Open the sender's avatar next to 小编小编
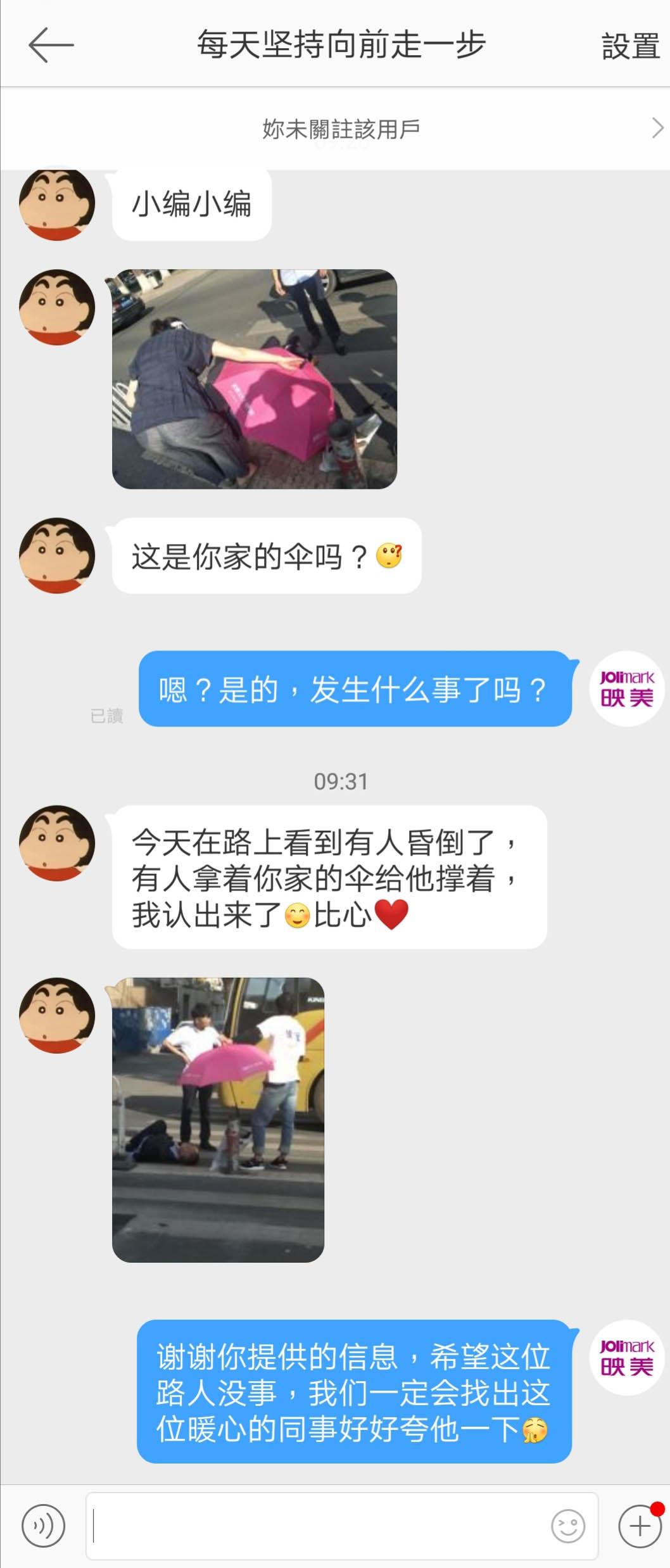Image resolution: width=670 pixels, height=1568 pixels. [57, 204]
